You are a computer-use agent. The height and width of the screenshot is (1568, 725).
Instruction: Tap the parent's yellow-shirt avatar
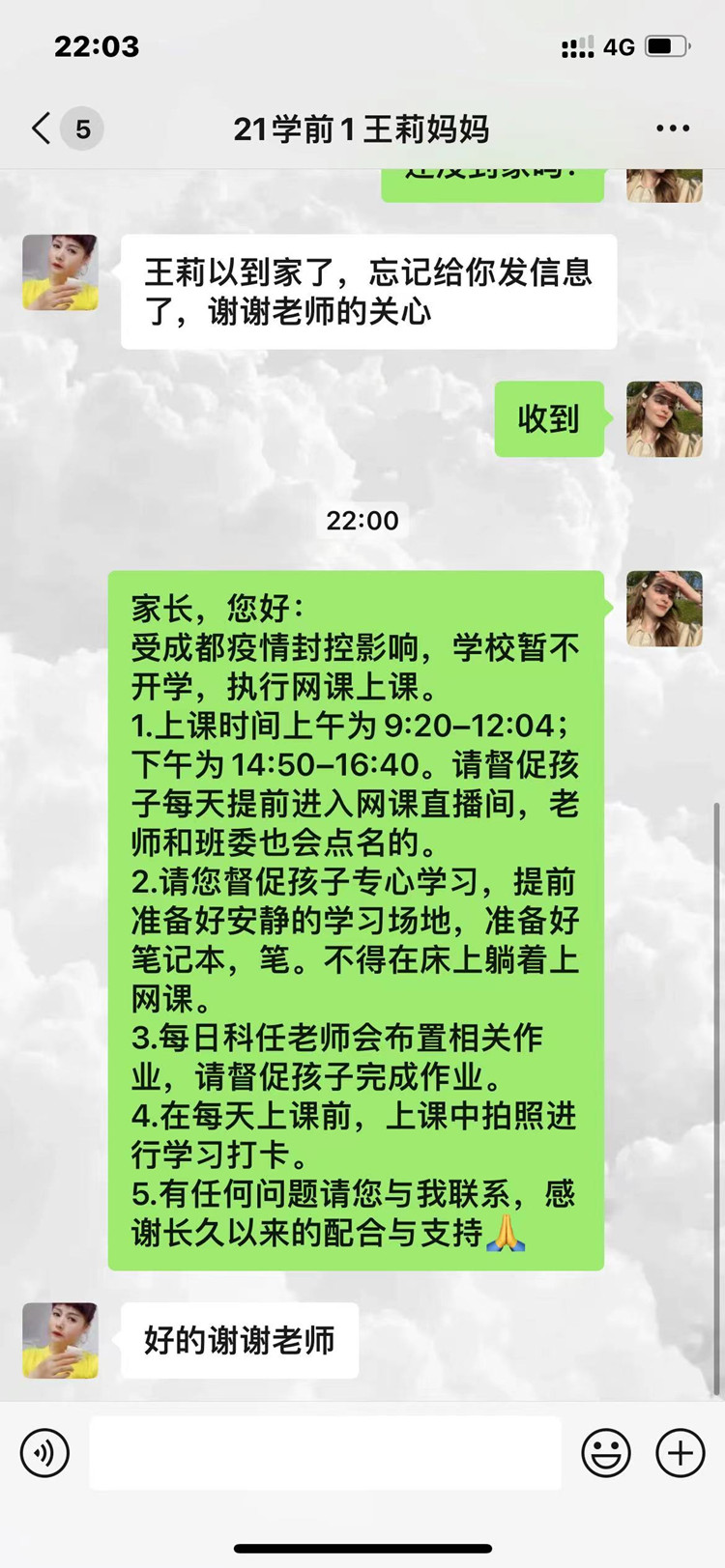click(58, 272)
